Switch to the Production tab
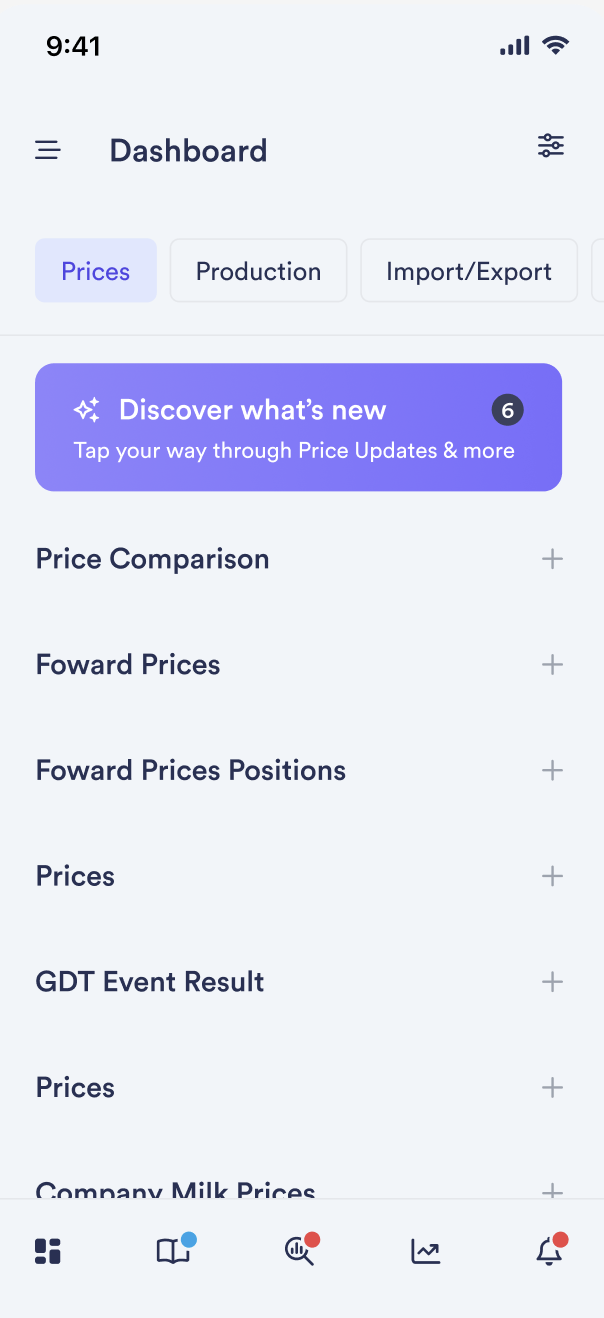This screenshot has width=604, height=1318. [258, 271]
